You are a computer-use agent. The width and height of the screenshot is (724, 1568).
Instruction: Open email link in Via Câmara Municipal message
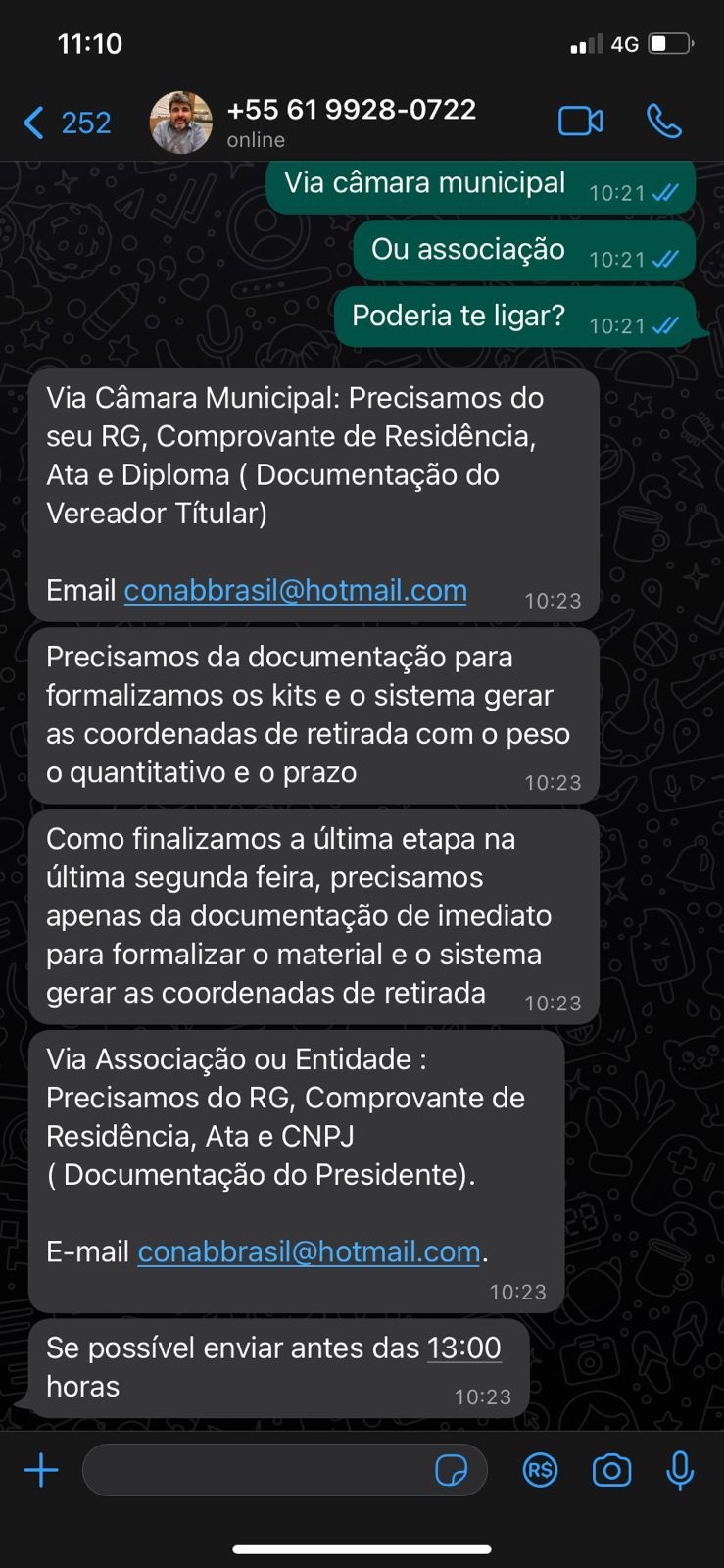pos(295,591)
